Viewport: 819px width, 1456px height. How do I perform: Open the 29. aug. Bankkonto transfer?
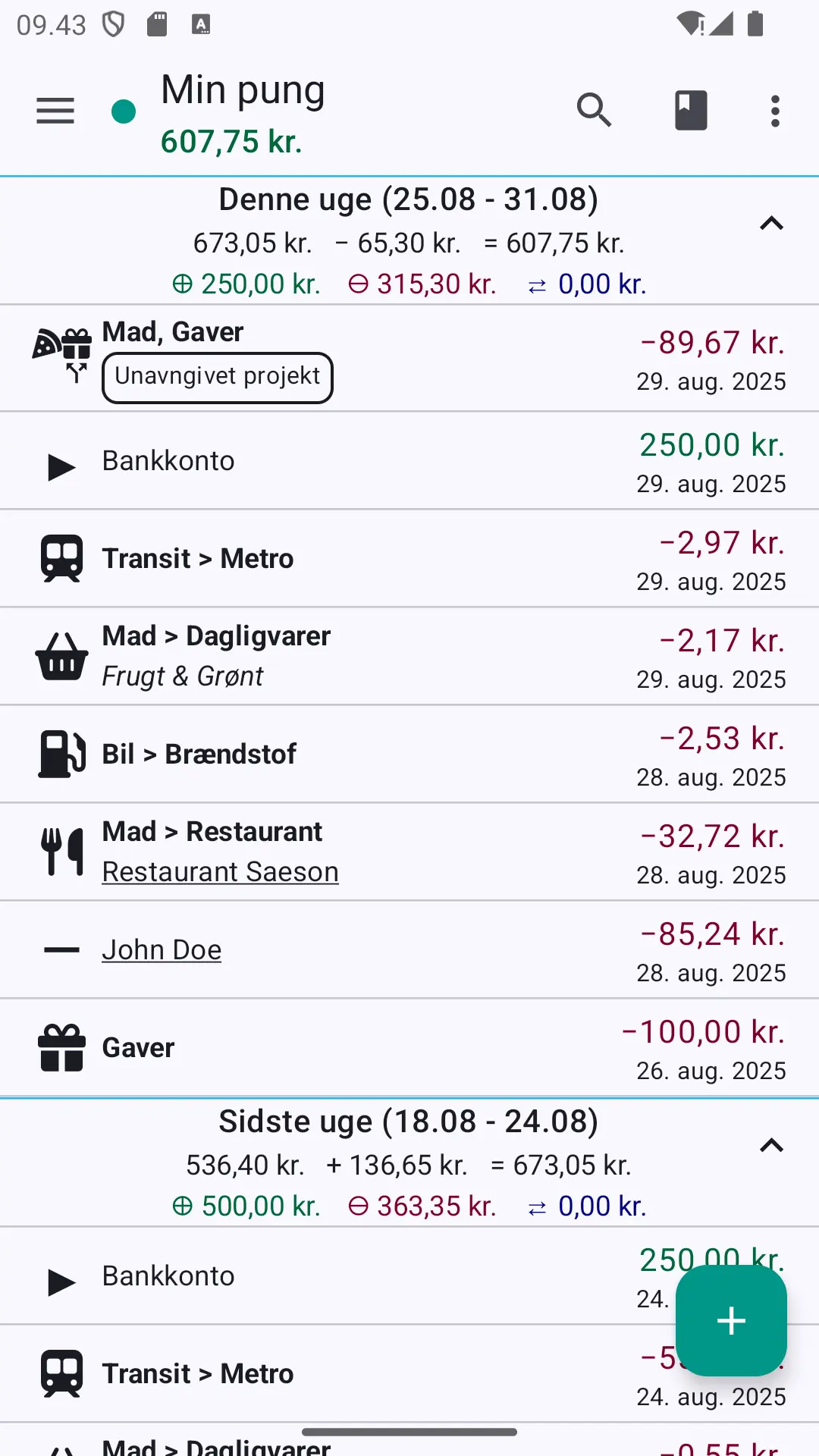coord(409,461)
